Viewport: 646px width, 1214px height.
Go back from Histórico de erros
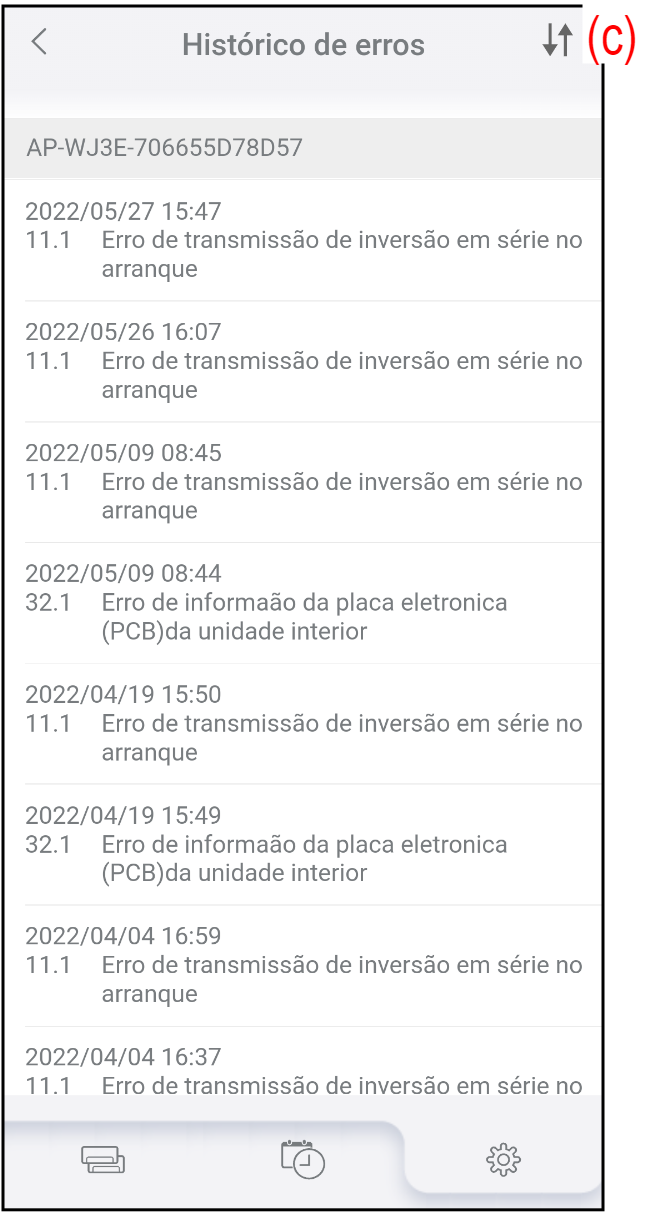pyautogui.click(x=39, y=43)
